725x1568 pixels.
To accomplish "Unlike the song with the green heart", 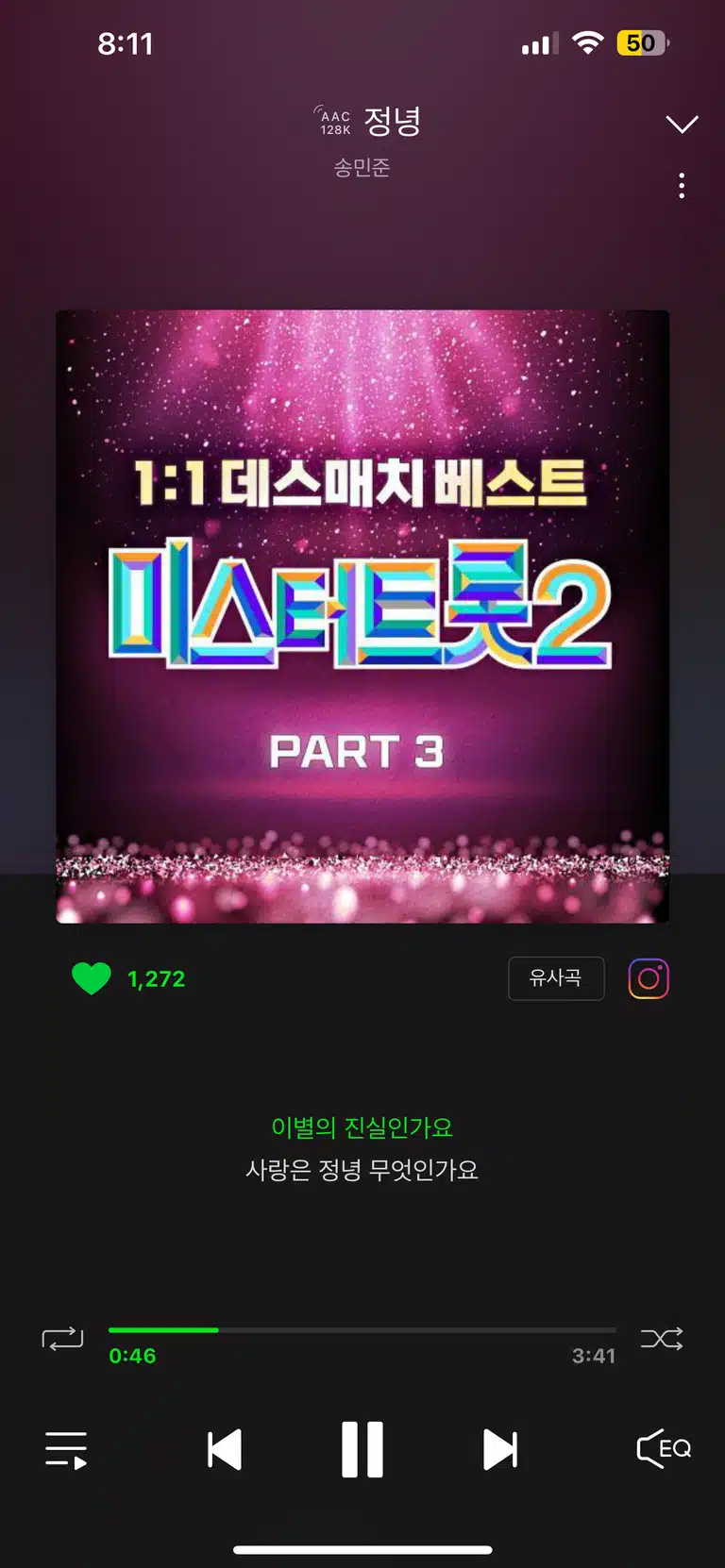I will [x=92, y=978].
